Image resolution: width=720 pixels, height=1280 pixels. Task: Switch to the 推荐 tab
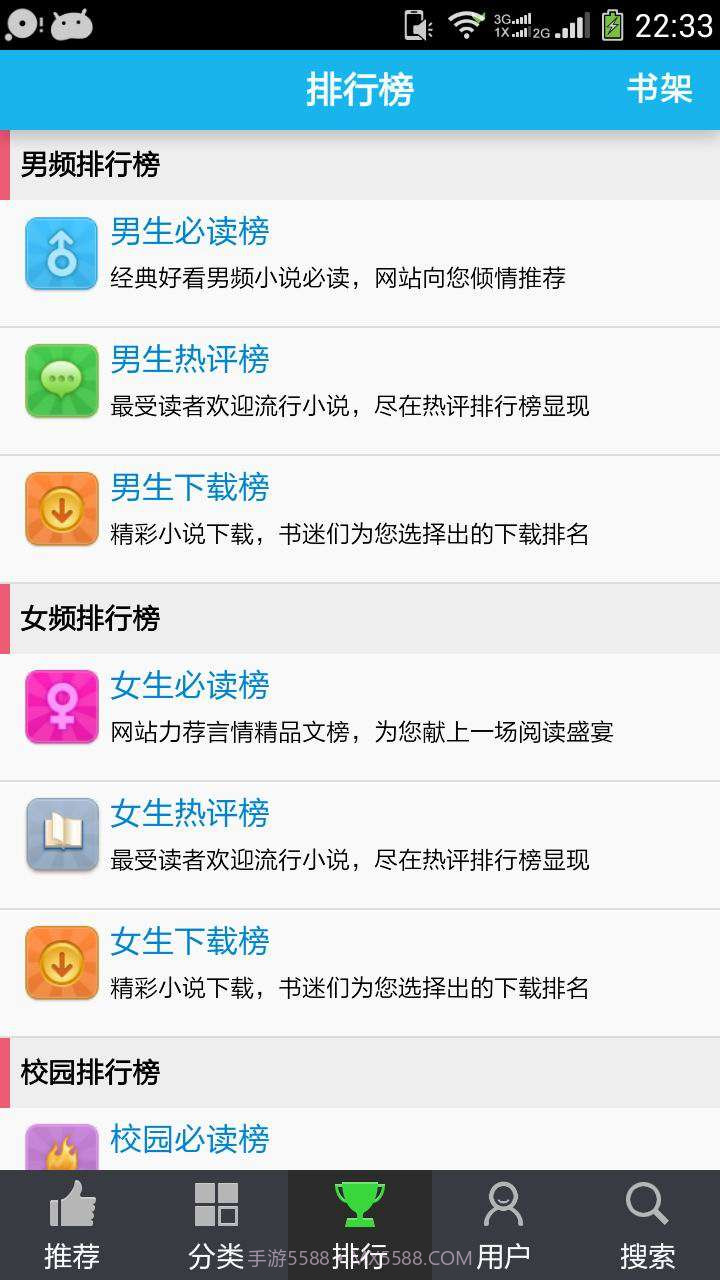pyautogui.click(x=71, y=1220)
